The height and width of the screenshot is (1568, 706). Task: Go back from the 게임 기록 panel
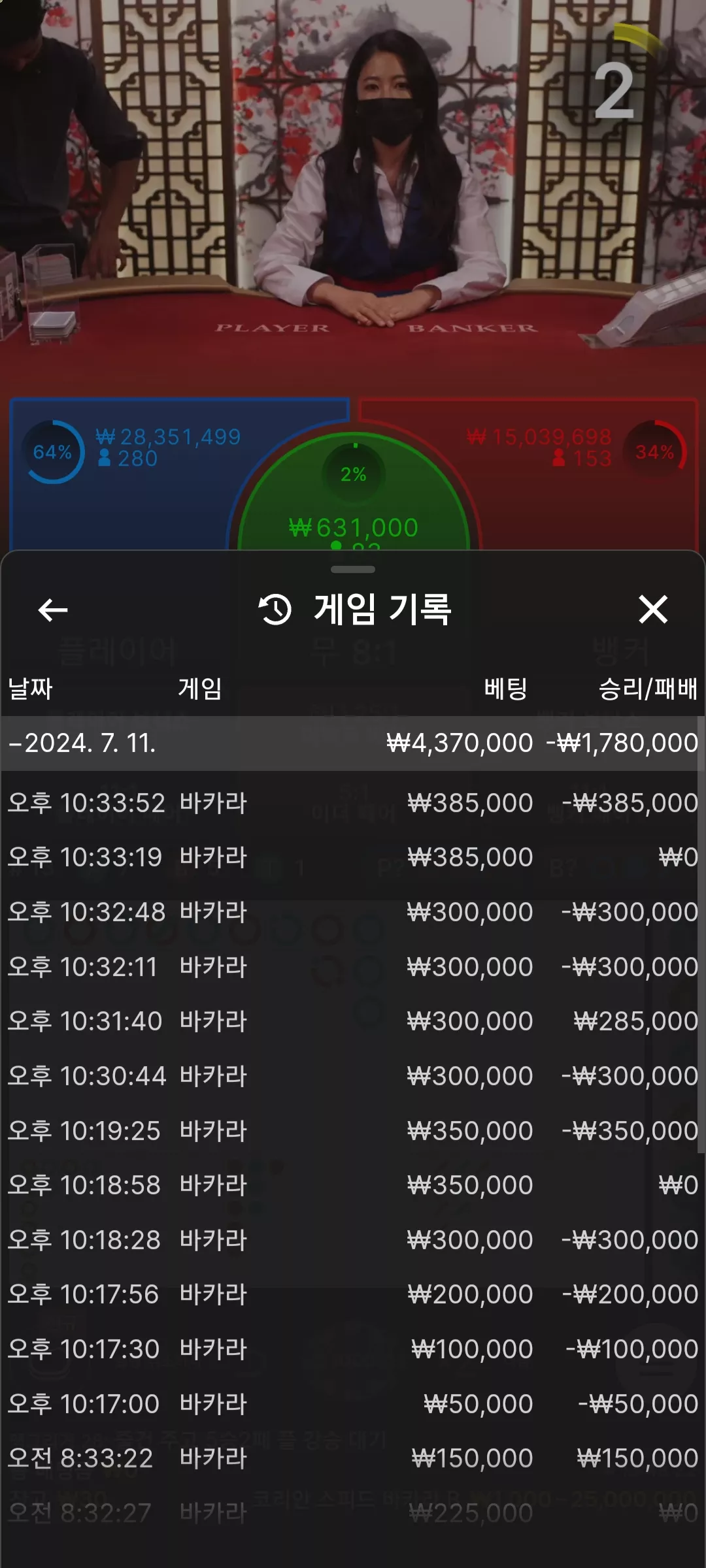53,610
